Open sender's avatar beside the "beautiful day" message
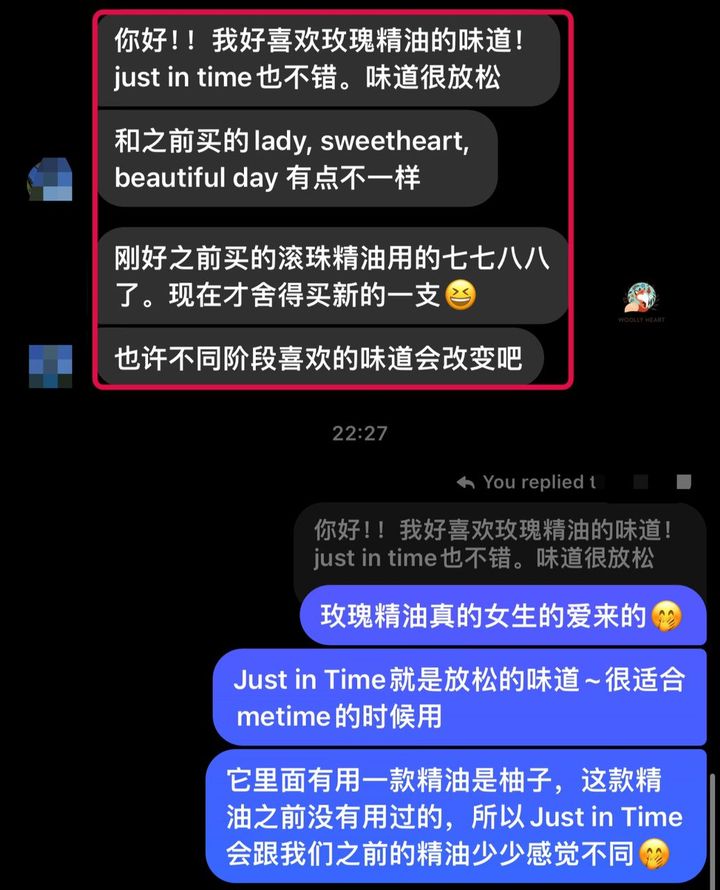The width and height of the screenshot is (720, 890). [x=50, y=179]
